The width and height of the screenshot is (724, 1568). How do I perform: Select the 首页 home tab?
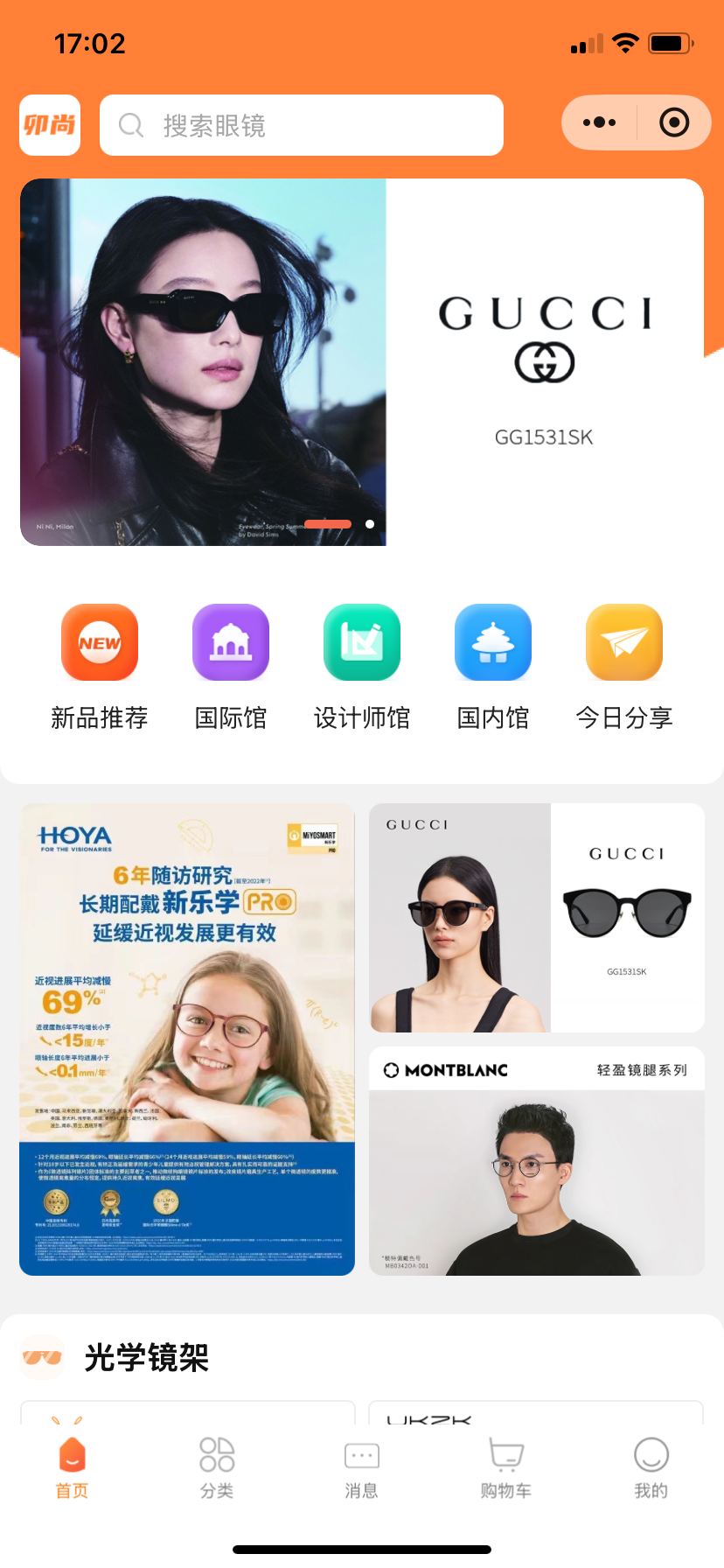(72, 1468)
